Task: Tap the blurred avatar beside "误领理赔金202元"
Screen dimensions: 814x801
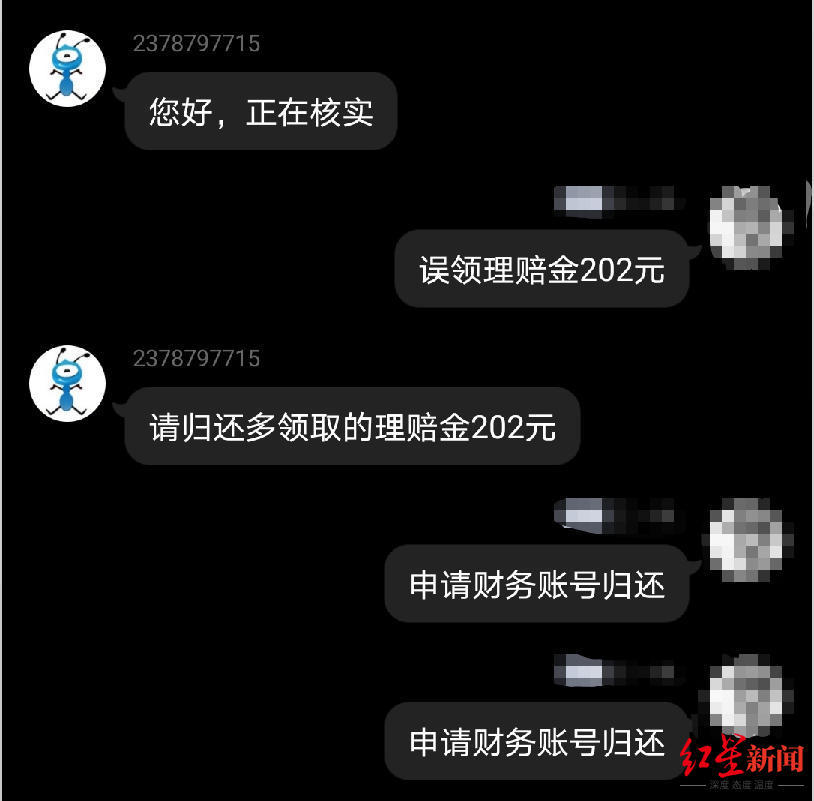Action: point(745,225)
